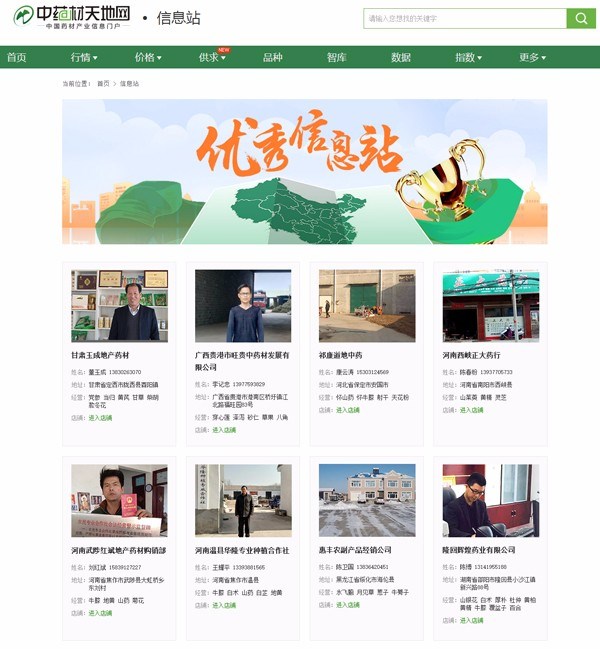Tap the green search magnifier button
Screen dimensions: 600x649
point(581,18)
